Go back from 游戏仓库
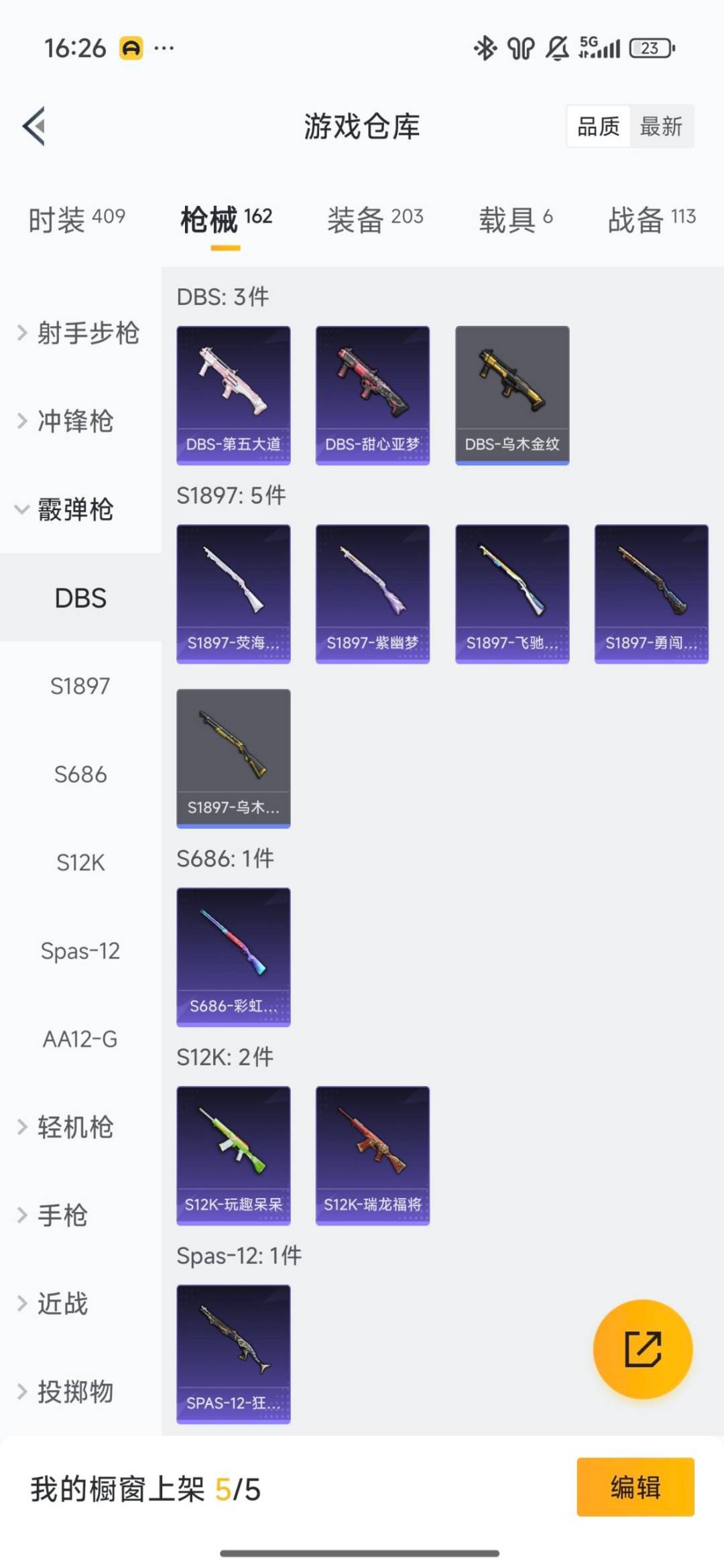Image resolution: width=724 pixels, height=1568 pixels. pyautogui.click(x=34, y=126)
